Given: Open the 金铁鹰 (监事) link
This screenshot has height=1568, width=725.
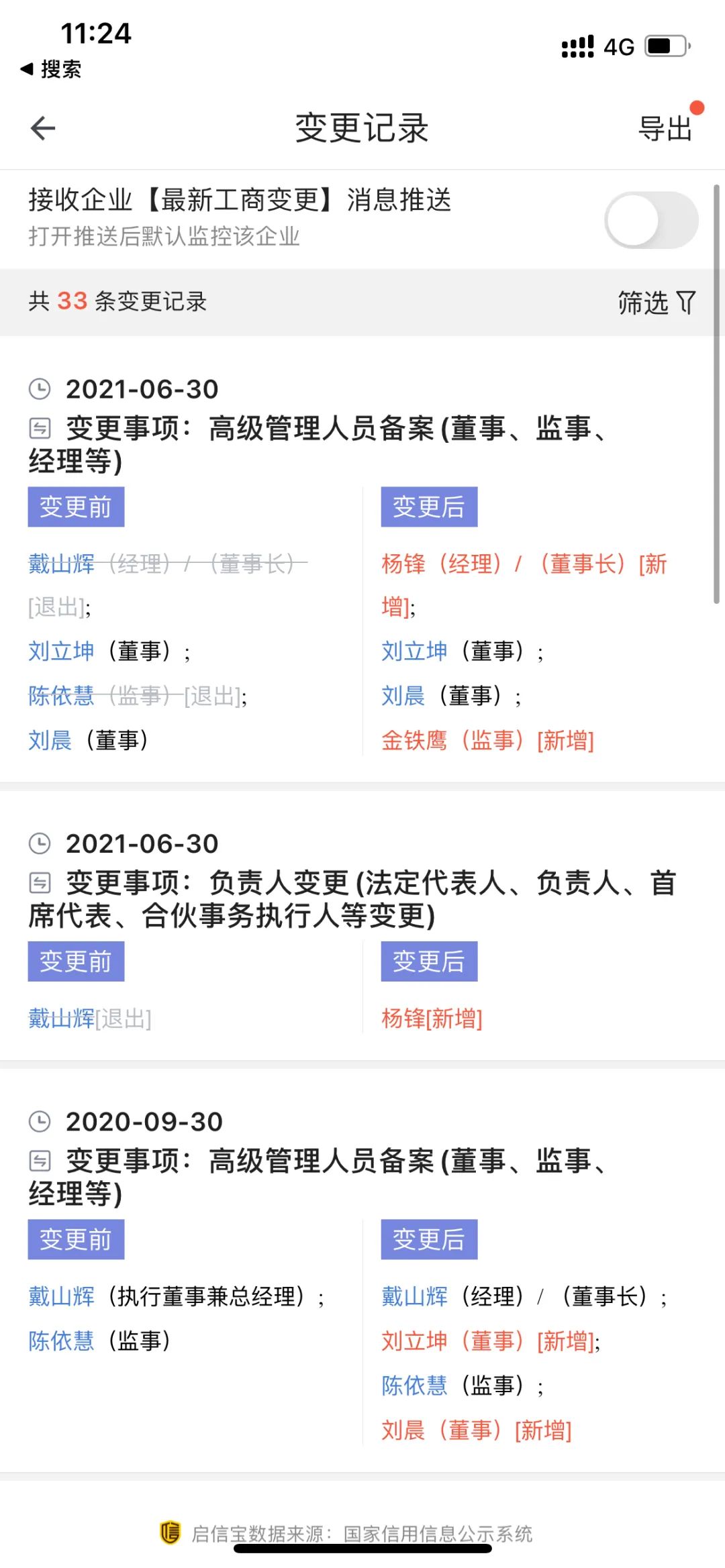Looking at the screenshot, I should point(415,741).
